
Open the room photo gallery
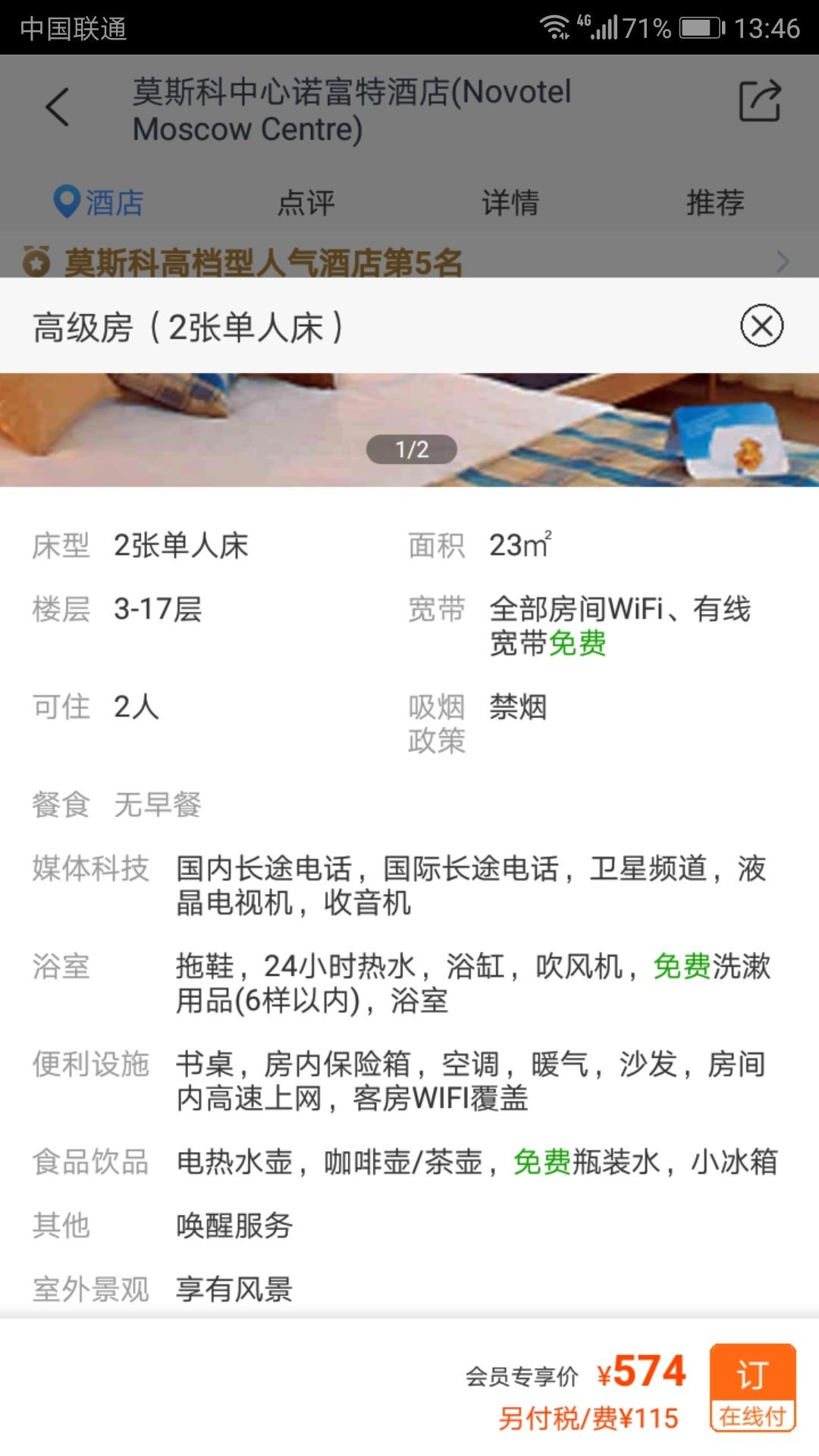click(x=409, y=430)
